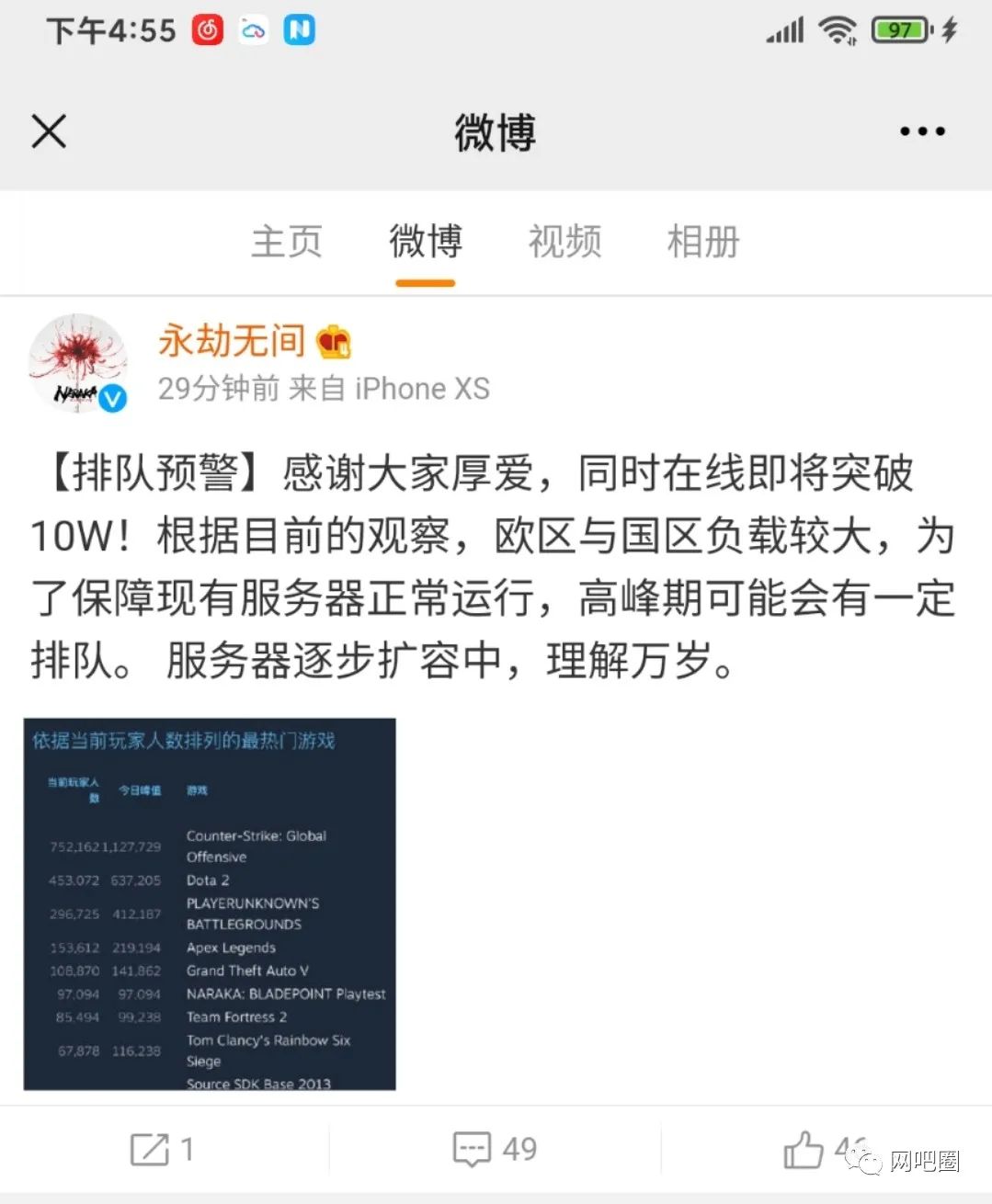Like this post

coord(804,1149)
